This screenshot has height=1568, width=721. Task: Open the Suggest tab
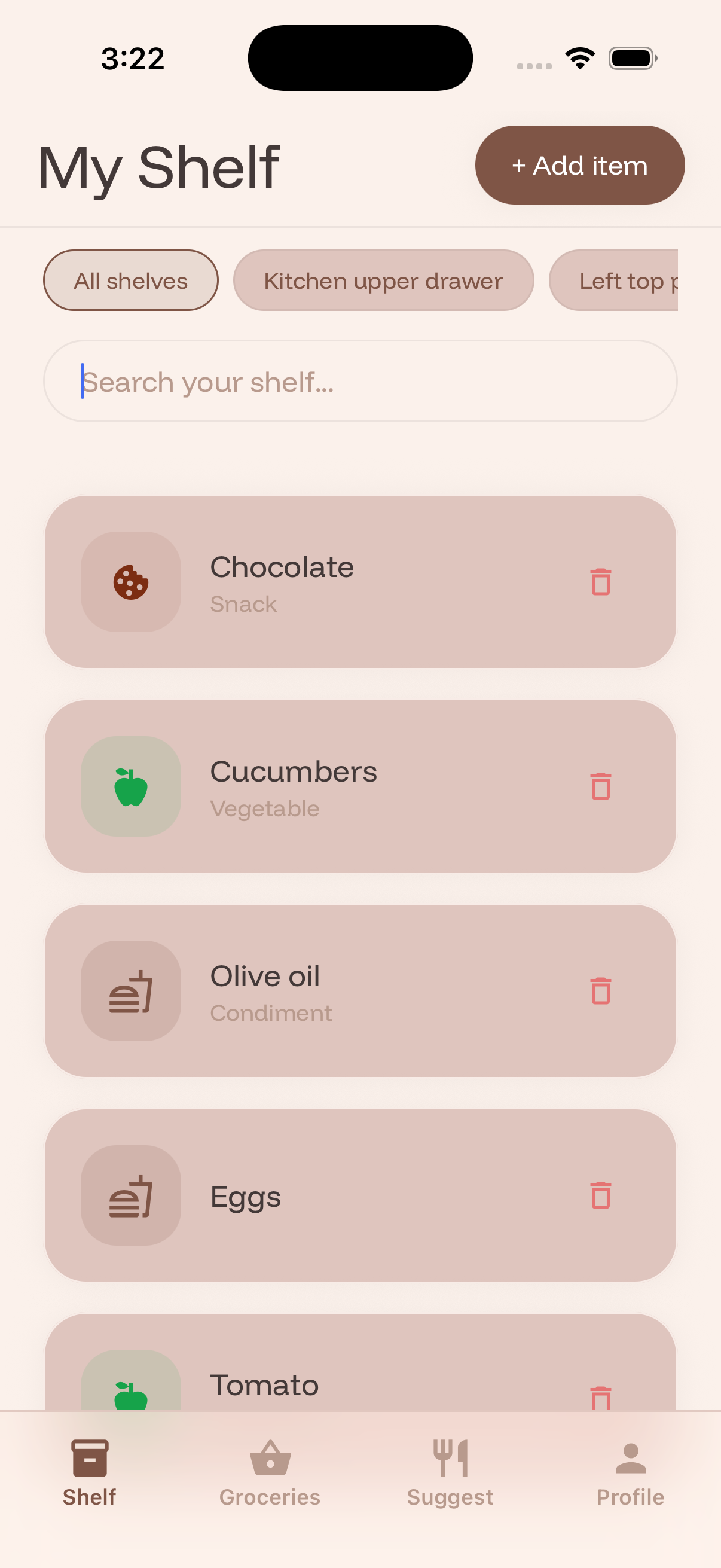(x=450, y=1472)
